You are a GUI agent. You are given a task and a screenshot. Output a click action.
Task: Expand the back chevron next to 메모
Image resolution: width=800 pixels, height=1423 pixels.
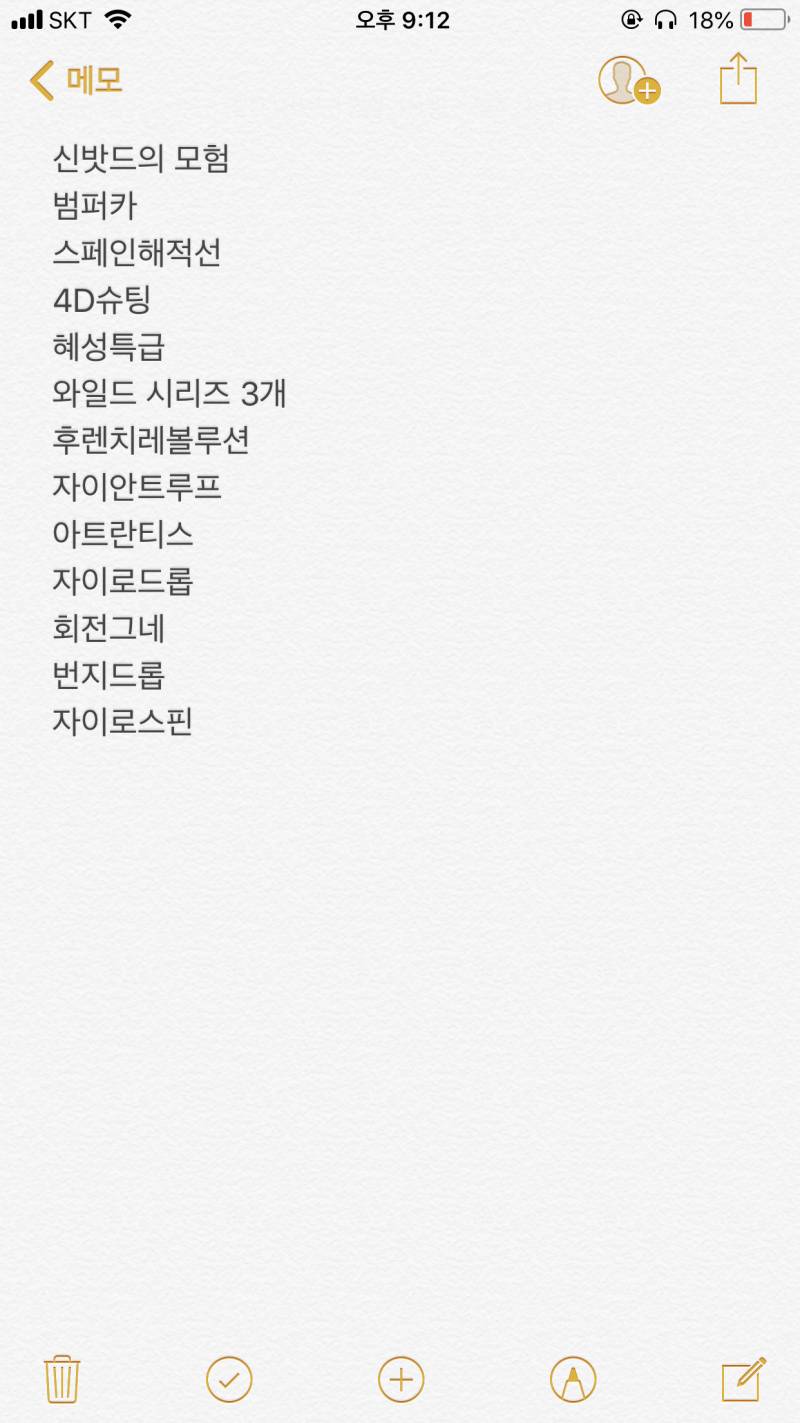click(40, 80)
